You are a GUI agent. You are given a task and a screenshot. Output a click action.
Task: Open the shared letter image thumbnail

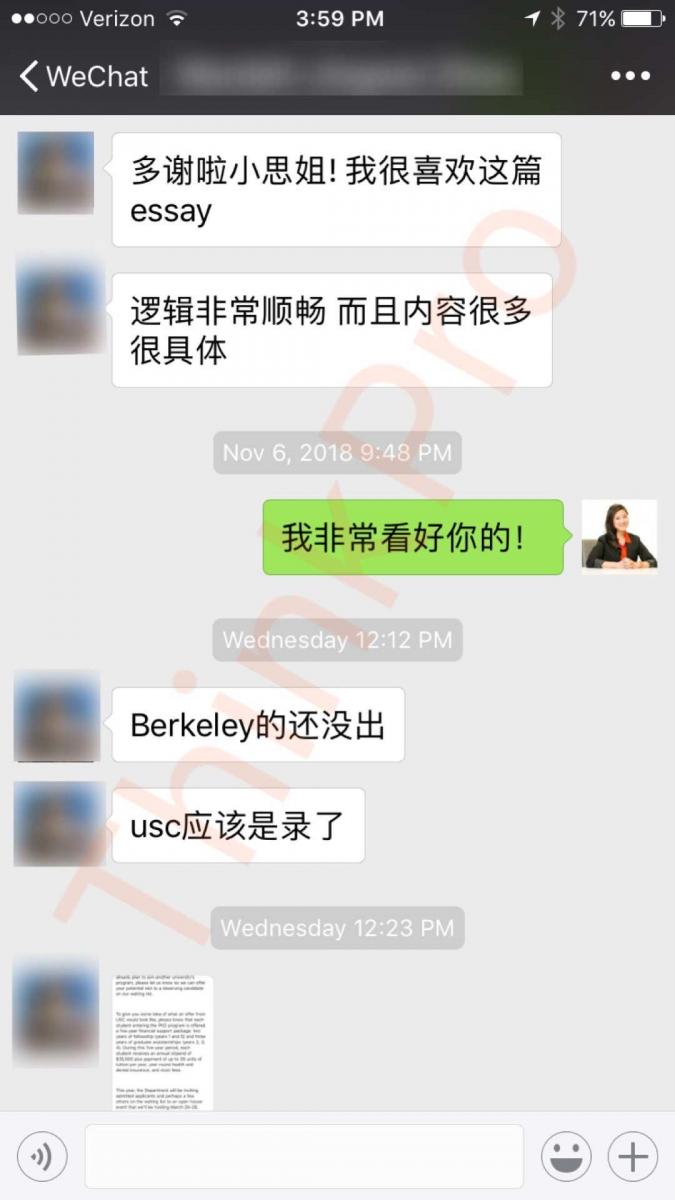164,1043
